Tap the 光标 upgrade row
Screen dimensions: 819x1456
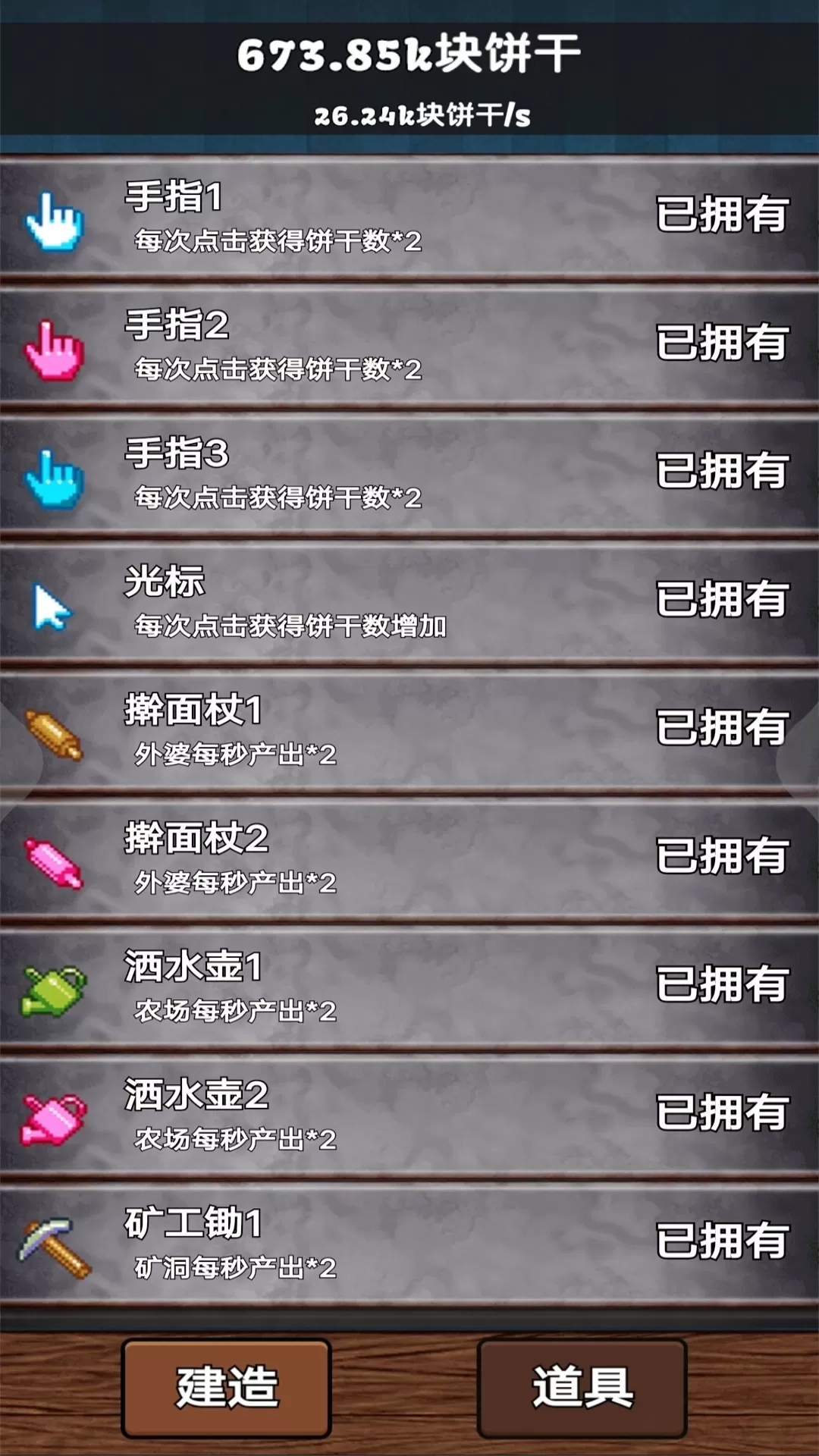pyautogui.click(x=409, y=602)
